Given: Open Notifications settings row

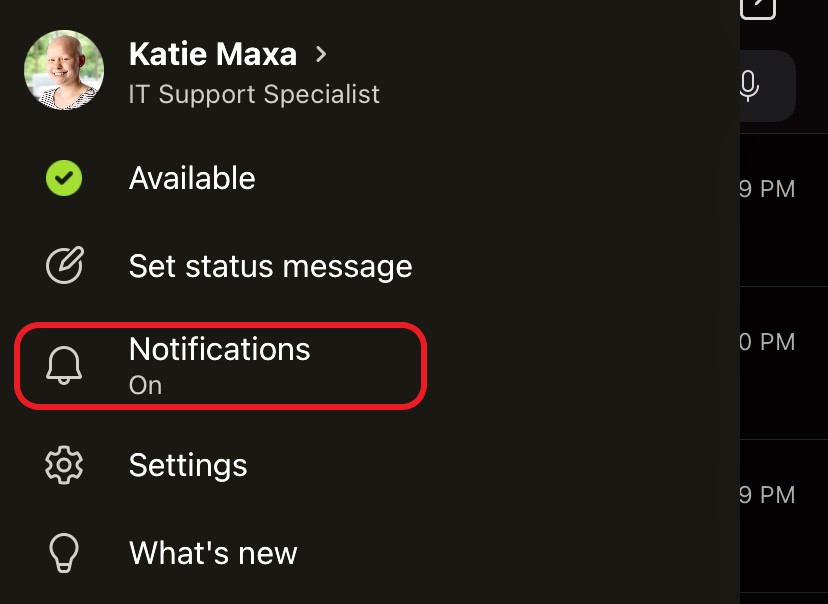Looking at the screenshot, I should click(219, 365).
